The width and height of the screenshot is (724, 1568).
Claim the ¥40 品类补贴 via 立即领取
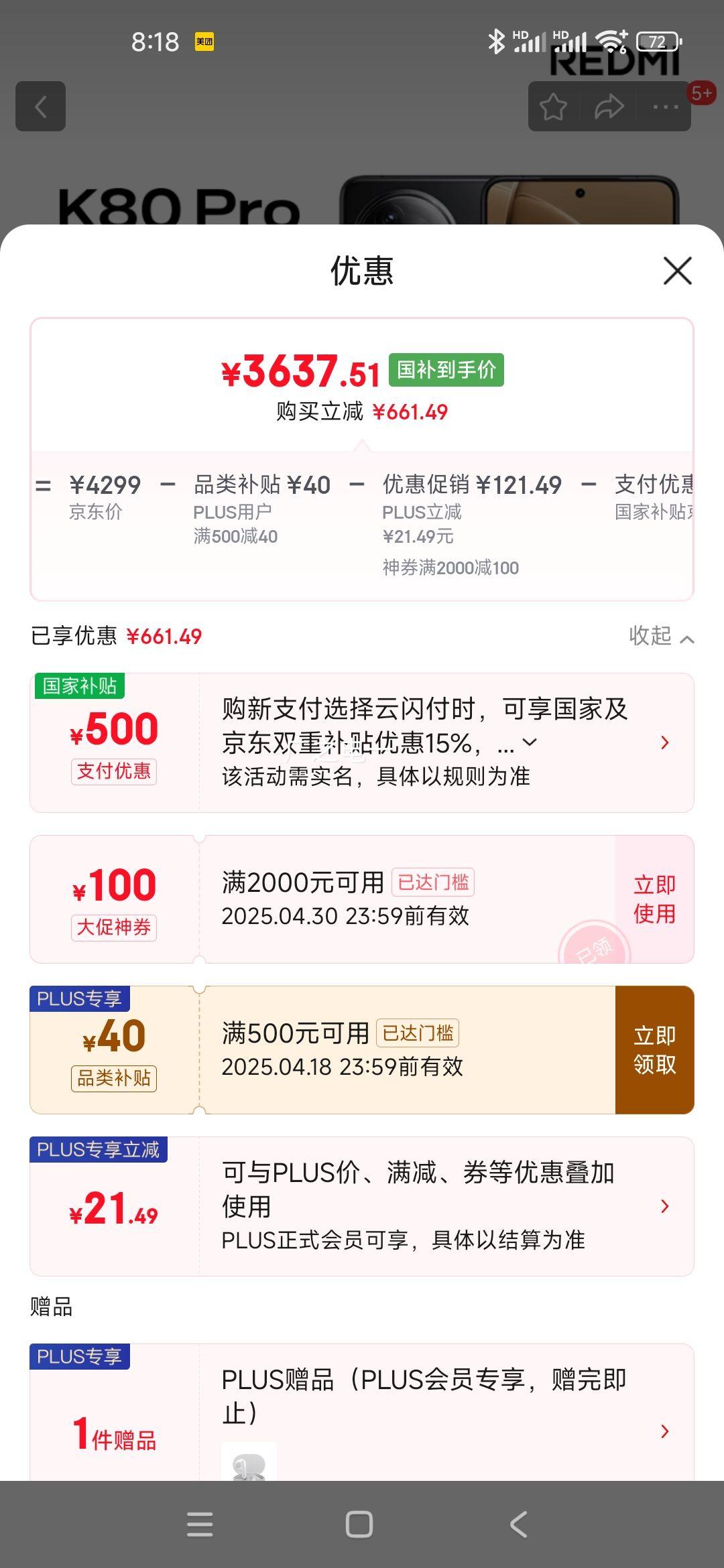pyautogui.click(x=654, y=1050)
